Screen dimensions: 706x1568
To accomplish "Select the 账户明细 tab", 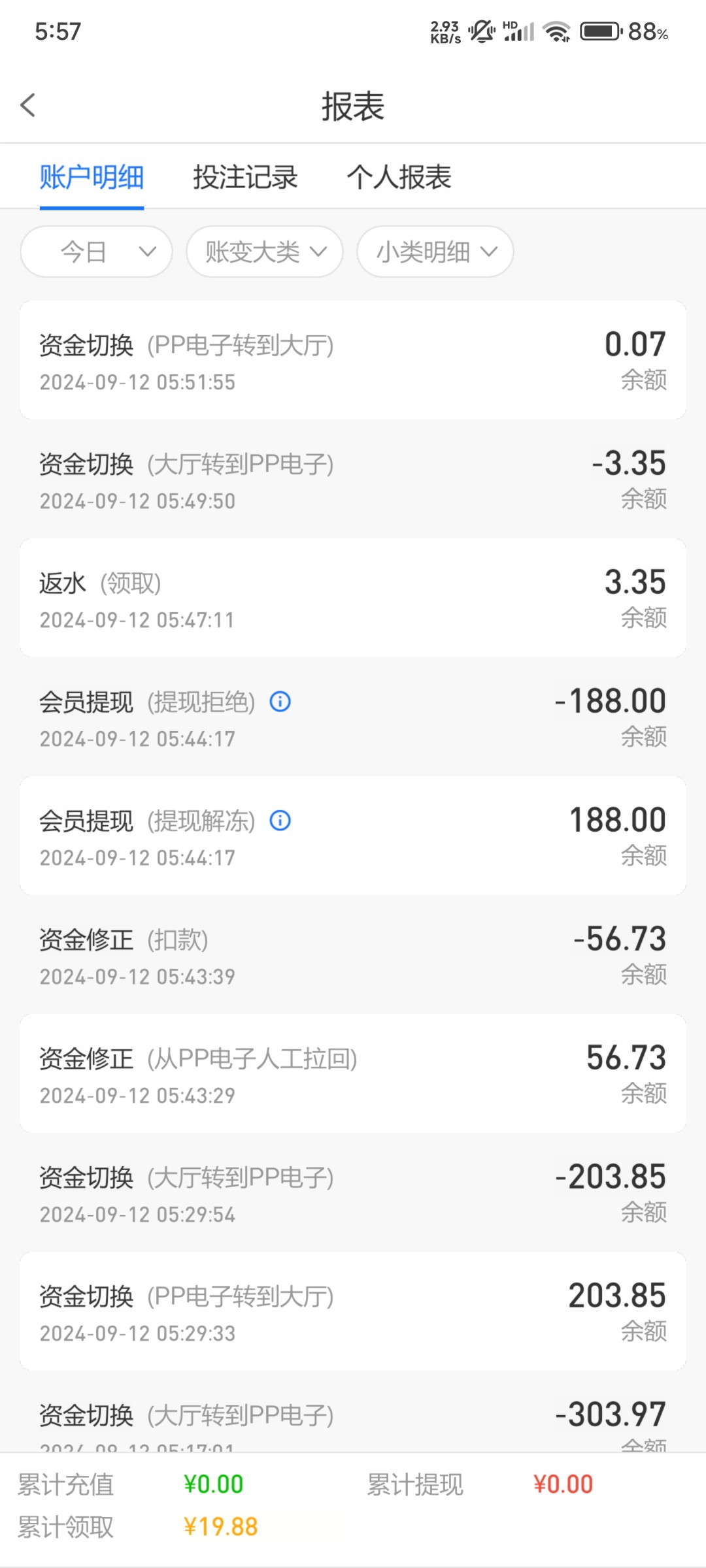I will (x=92, y=177).
